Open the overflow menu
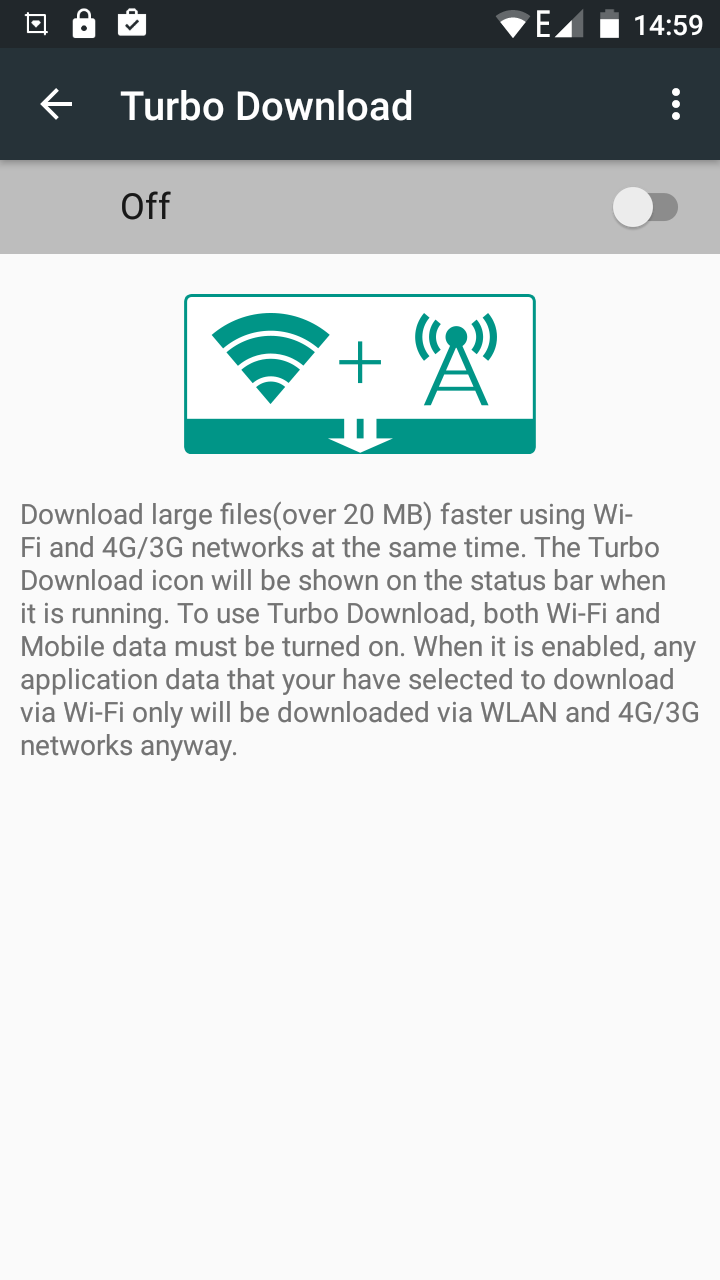Image resolution: width=720 pixels, height=1280 pixels. [x=676, y=105]
